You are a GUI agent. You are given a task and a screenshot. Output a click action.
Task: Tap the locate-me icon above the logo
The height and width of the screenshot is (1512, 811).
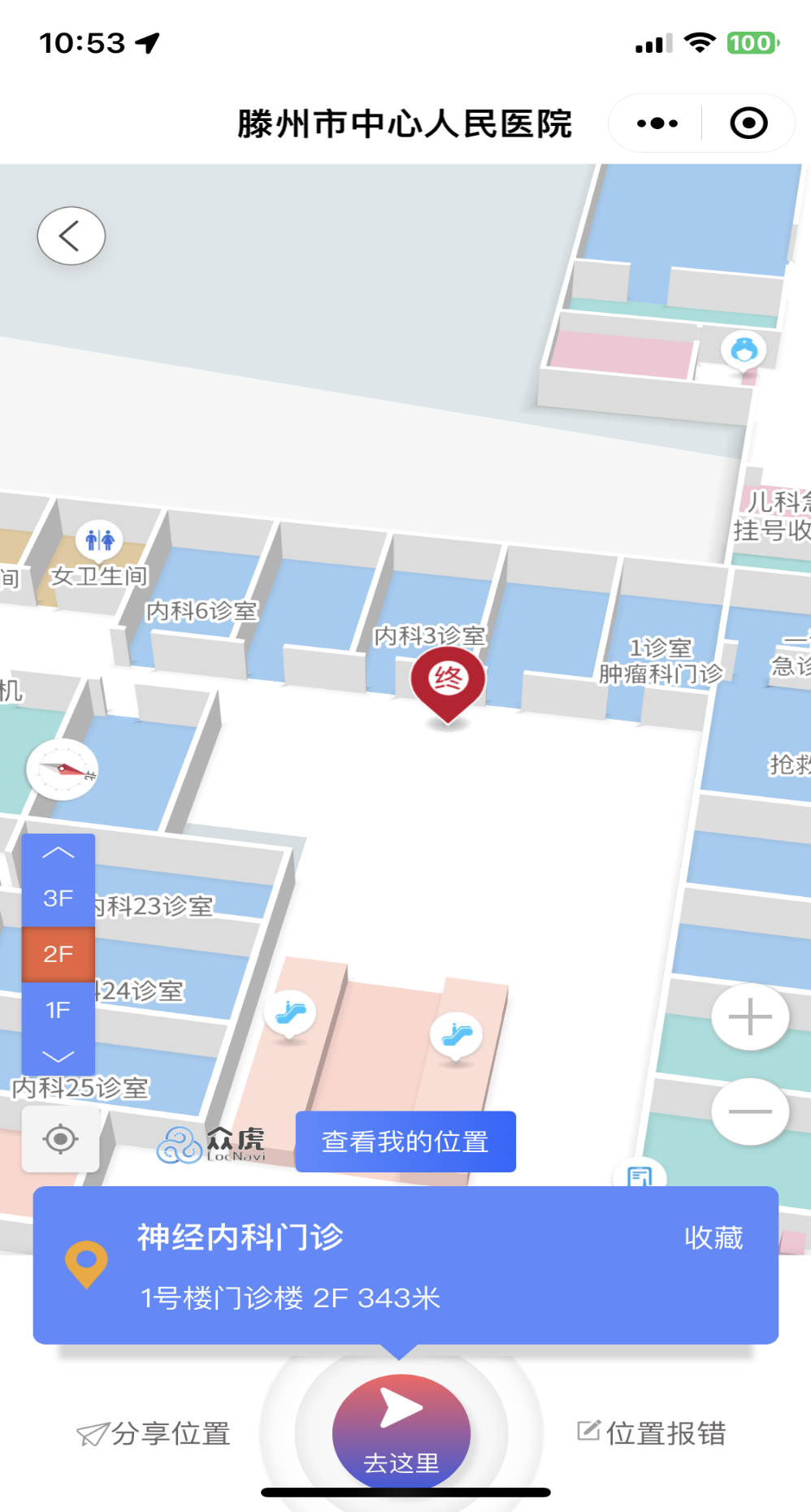tap(59, 1139)
